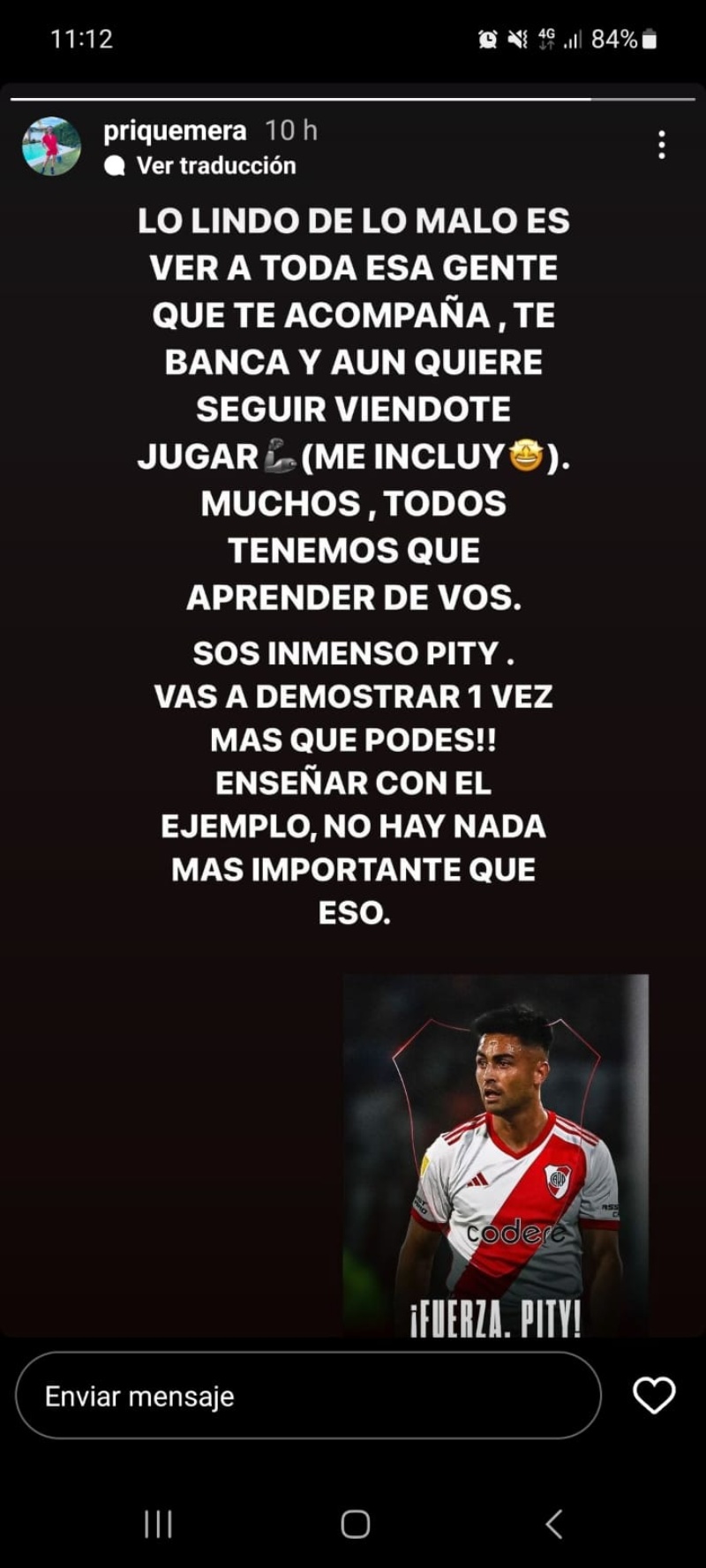The height and width of the screenshot is (1568, 706).
Task: Open priquemera's profile picture
Action: [51, 146]
